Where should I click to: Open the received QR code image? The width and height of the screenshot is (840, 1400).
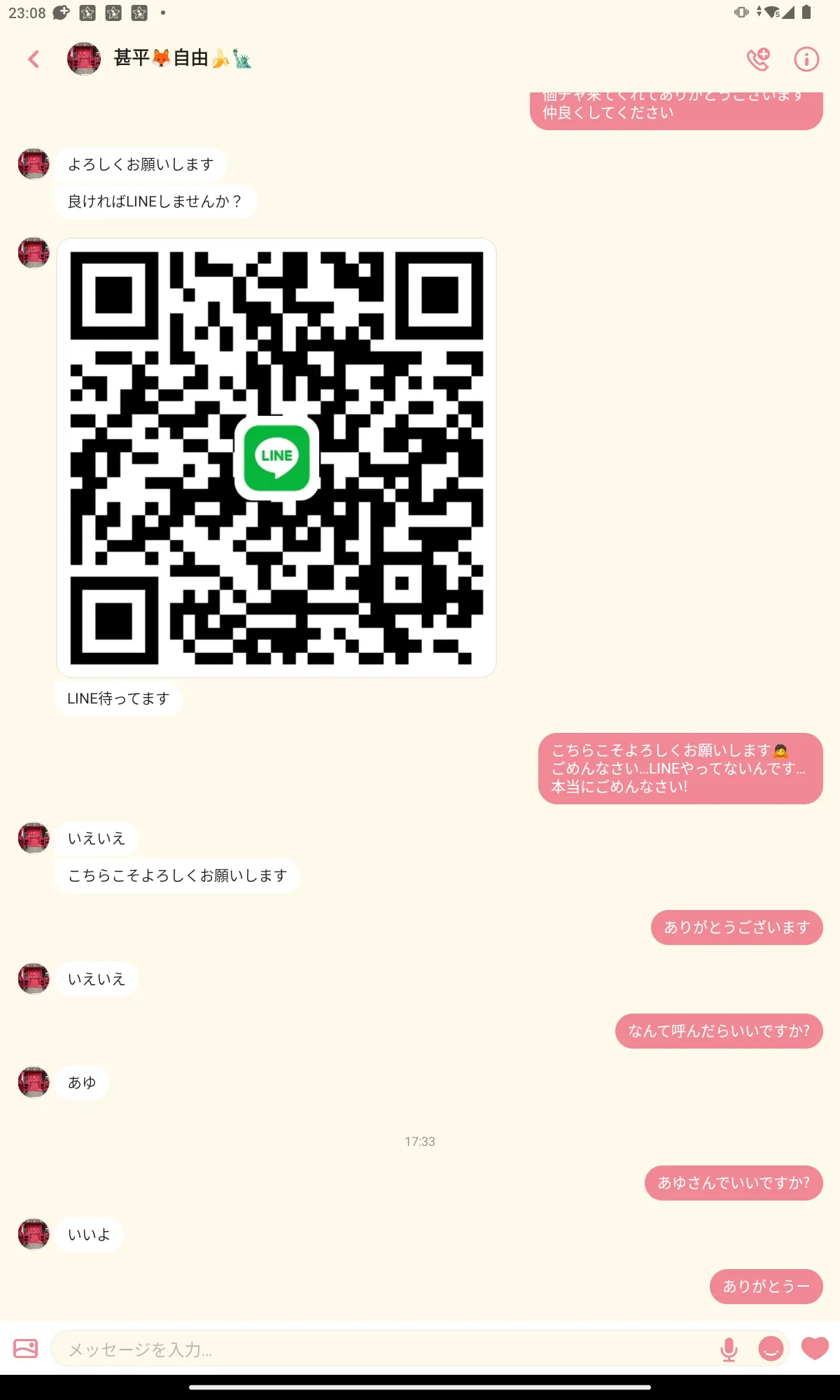[x=276, y=458]
